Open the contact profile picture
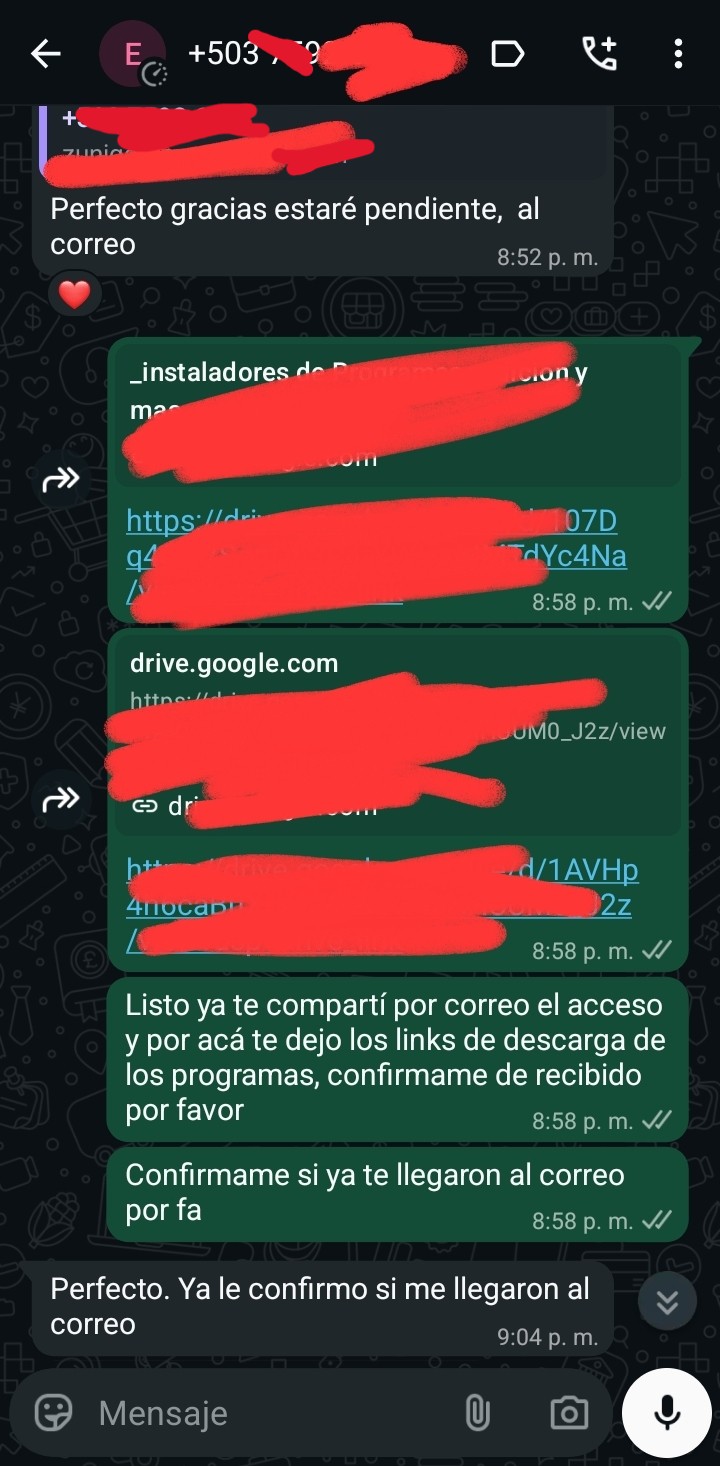The height and width of the screenshot is (1466, 720). (132, 54)
